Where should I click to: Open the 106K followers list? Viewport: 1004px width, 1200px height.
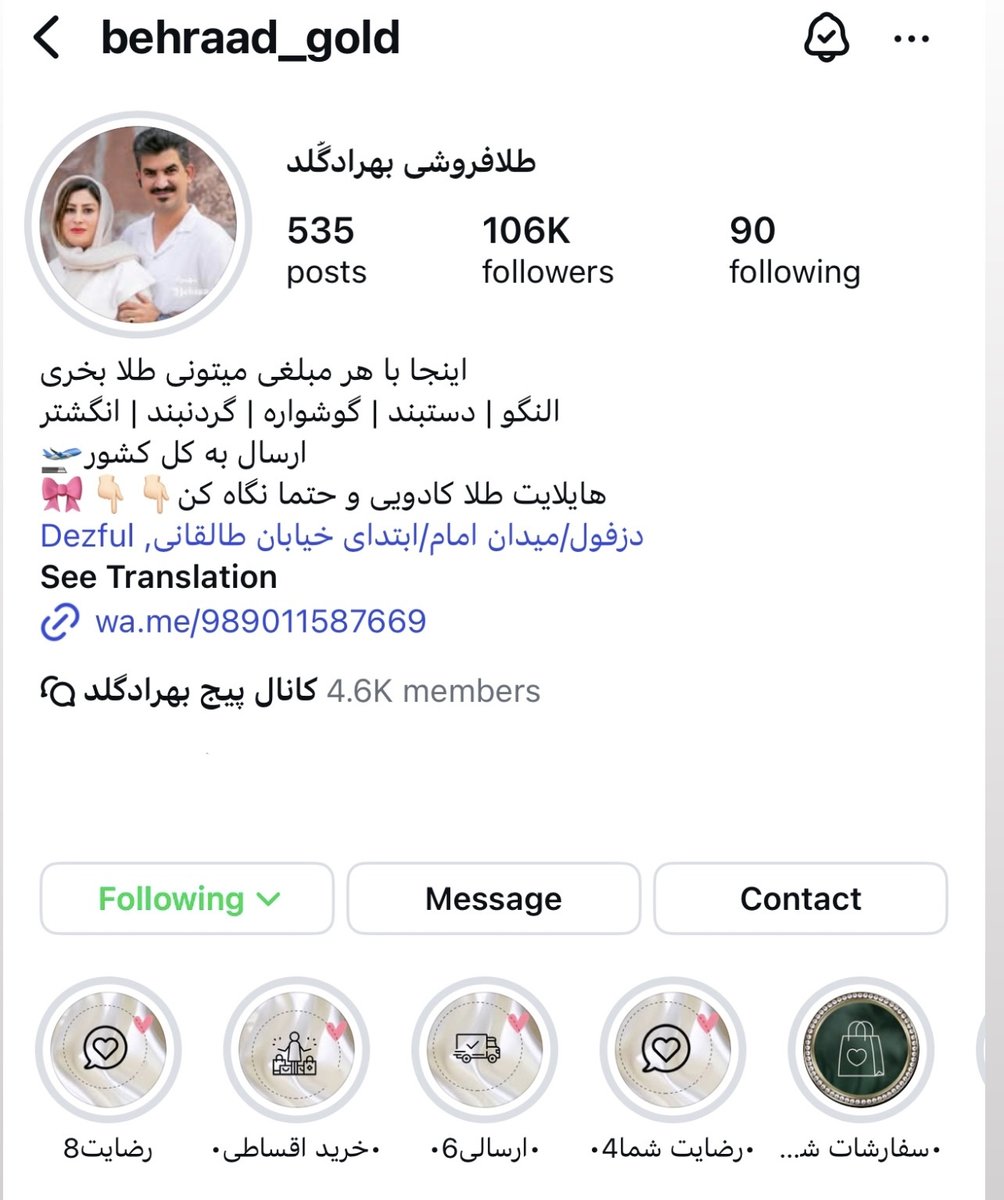coord(547,250)
